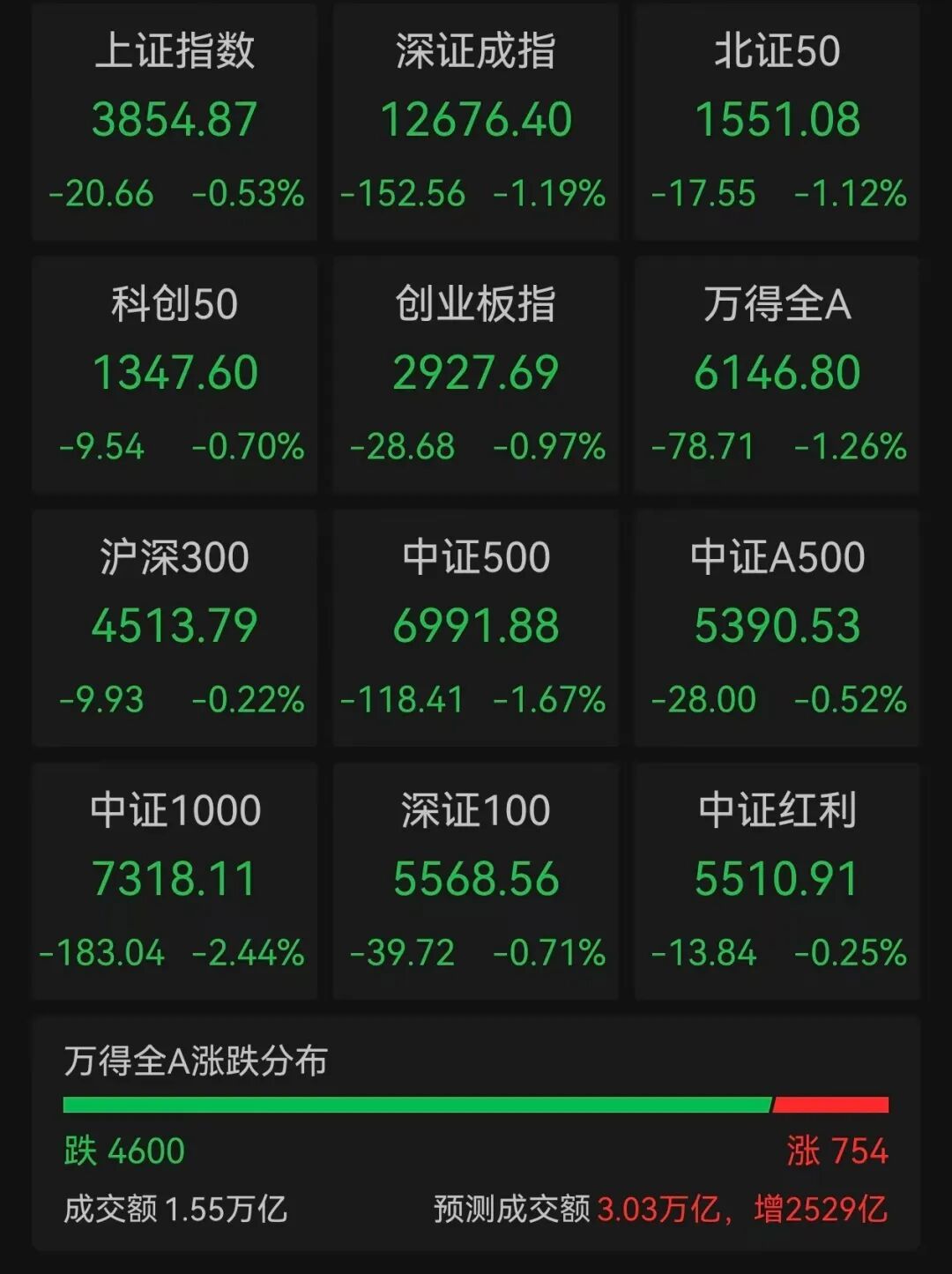
Task: Open the 上证指数 index panel
Action: tap(174, 123)
